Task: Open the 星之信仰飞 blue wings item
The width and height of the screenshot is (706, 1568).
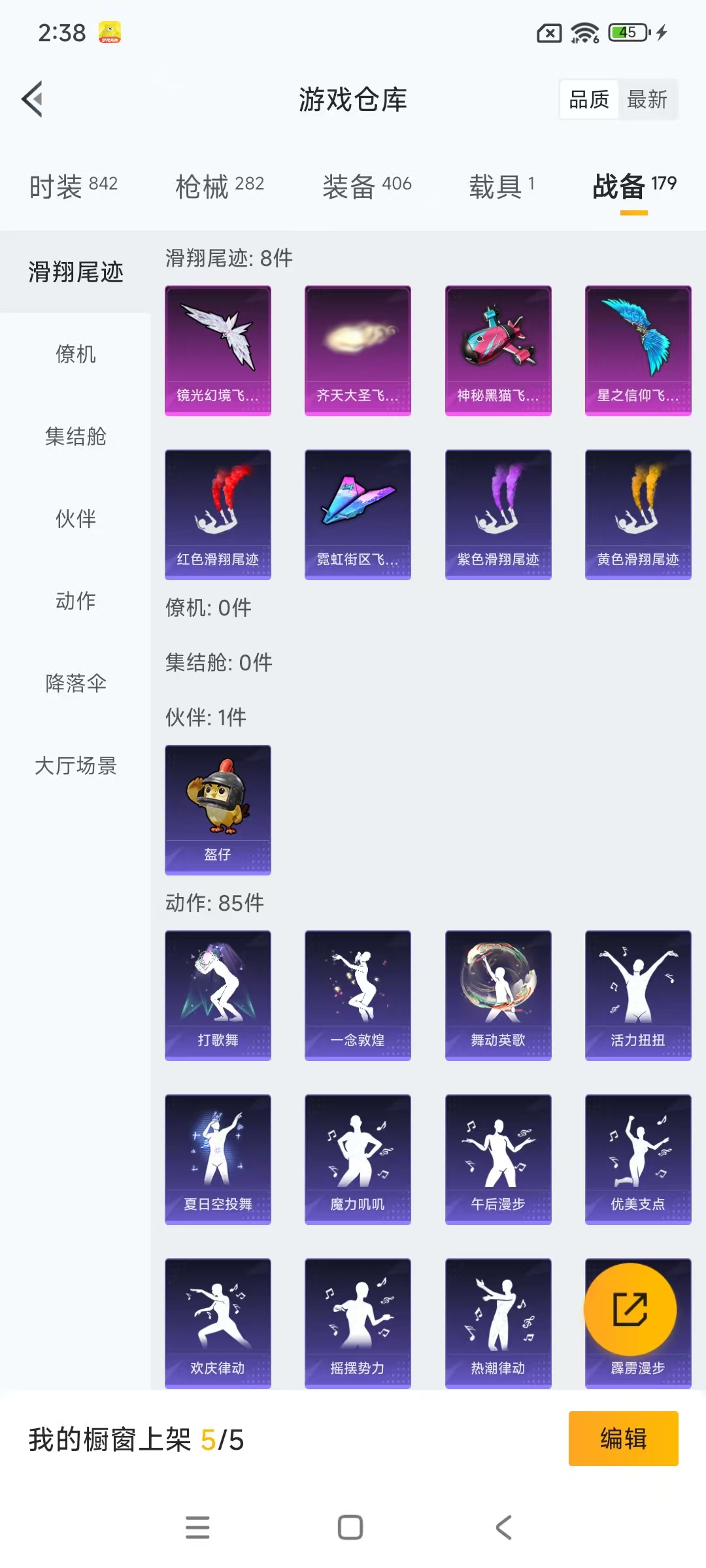Action: pos(638,350)
